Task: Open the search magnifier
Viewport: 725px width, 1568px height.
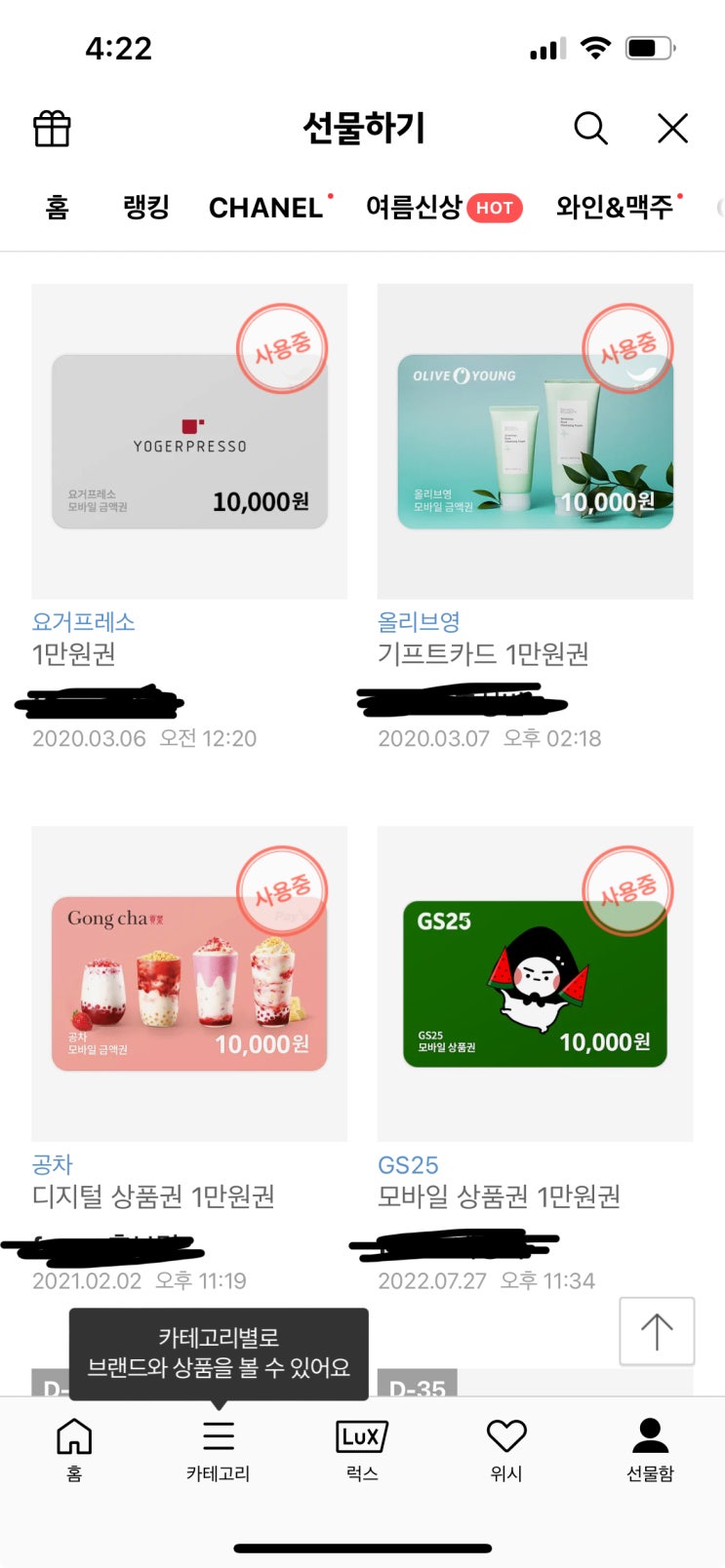Action: tap(590, 128)
